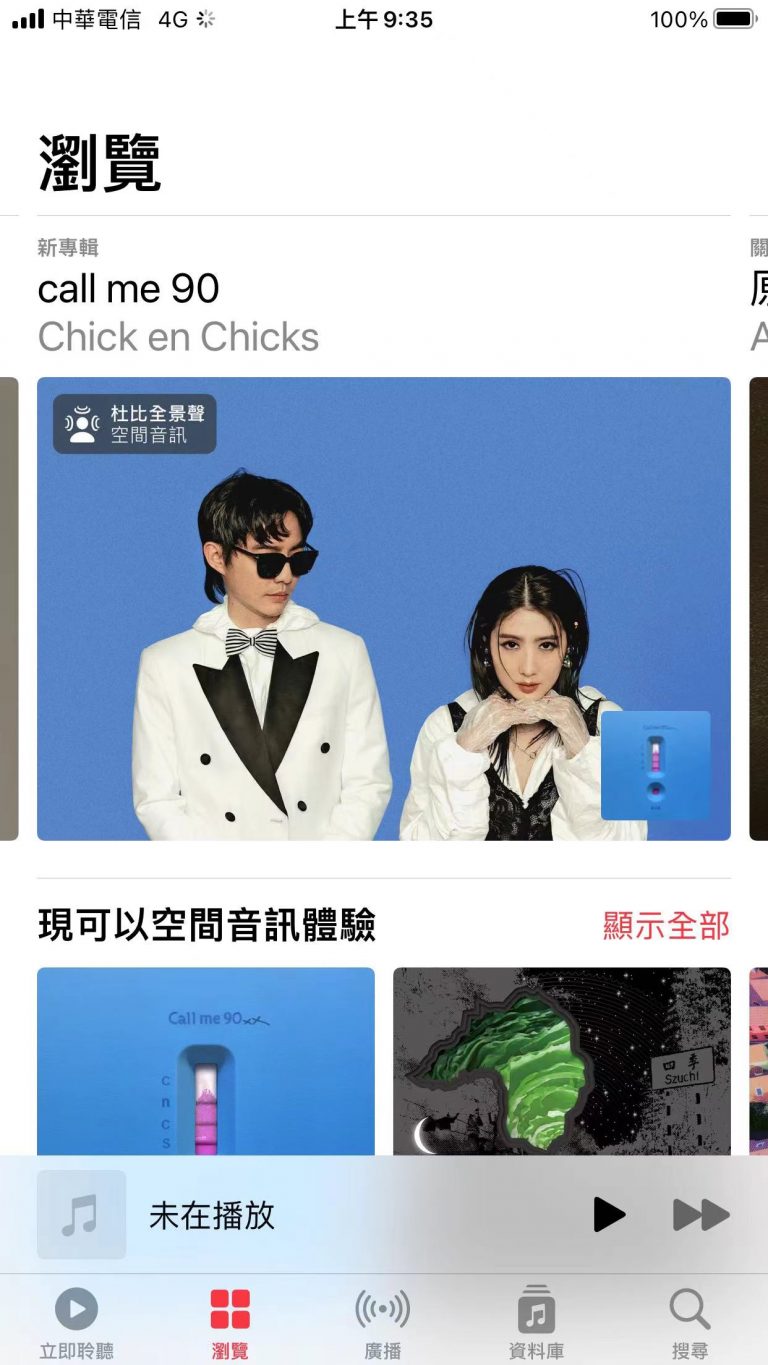Open the Call me 90 spatial audio album tile
The image size is (768, 1365).
(206, 1060)
